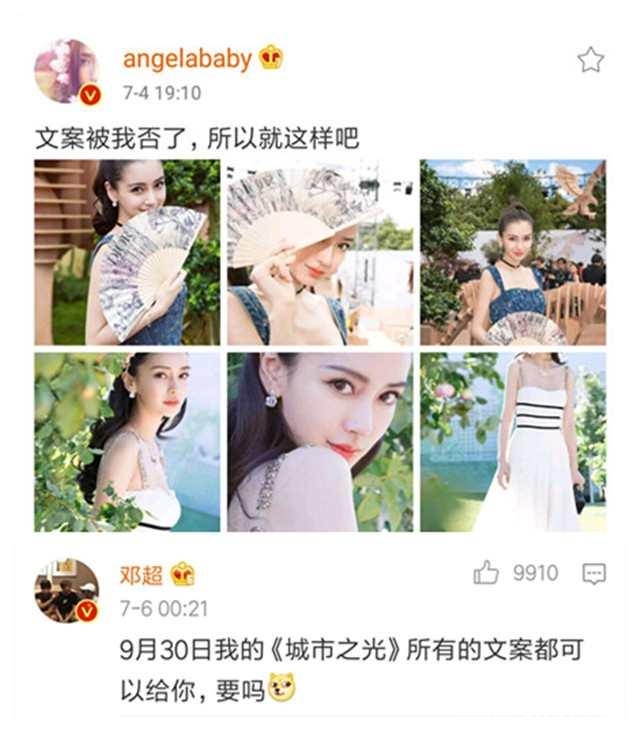
Task: Like 邓超's comment with 9910 likes
Action: click(x=487, y=573)
